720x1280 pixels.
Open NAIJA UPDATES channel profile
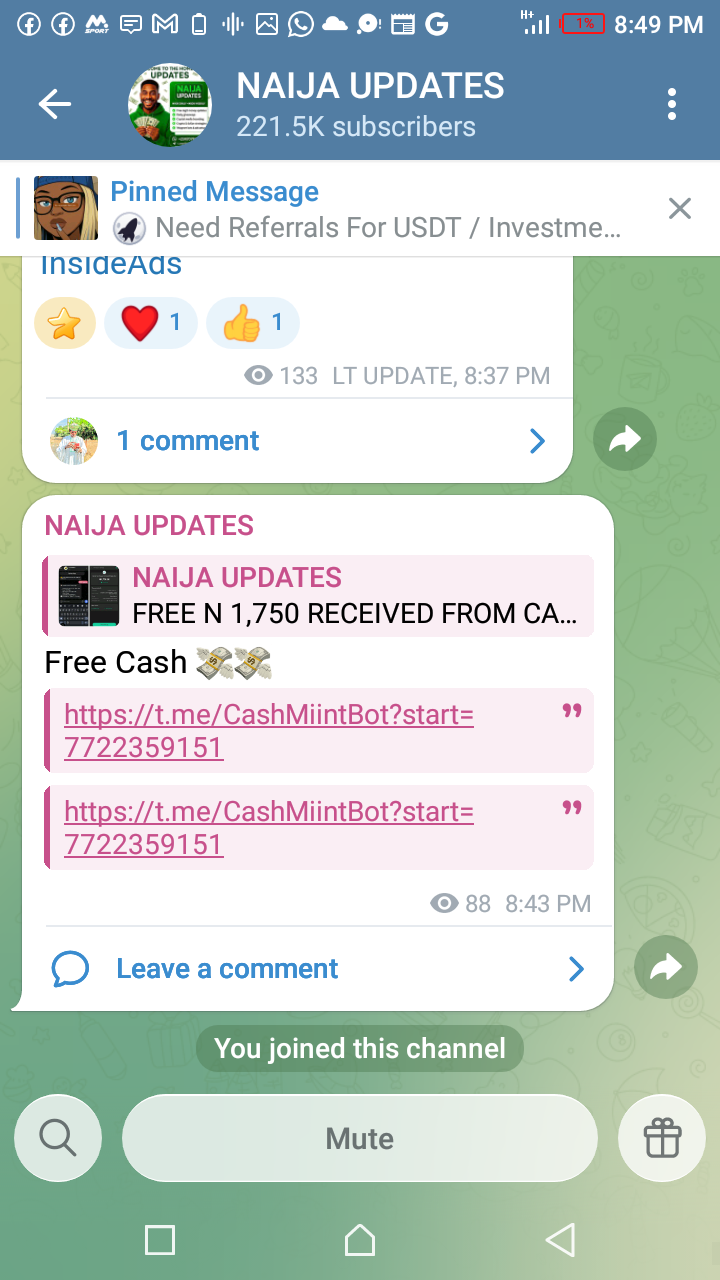(370, 104)
